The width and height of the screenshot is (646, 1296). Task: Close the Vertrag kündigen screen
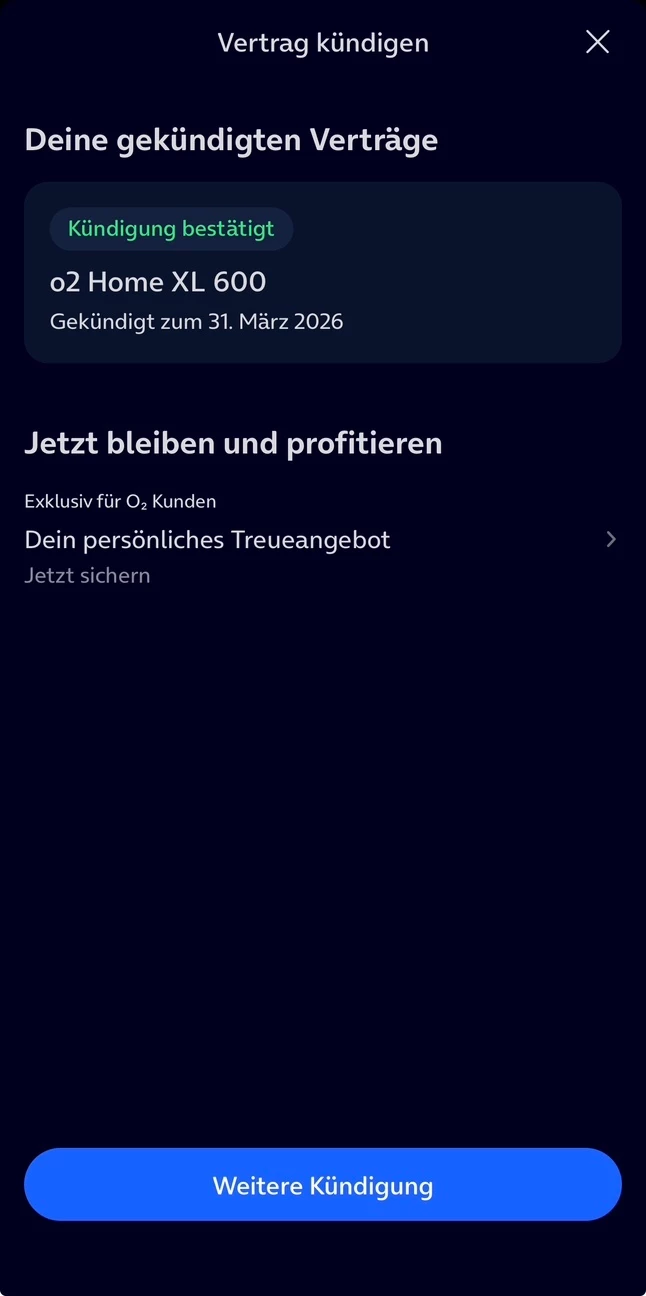(x=597, y=42)
